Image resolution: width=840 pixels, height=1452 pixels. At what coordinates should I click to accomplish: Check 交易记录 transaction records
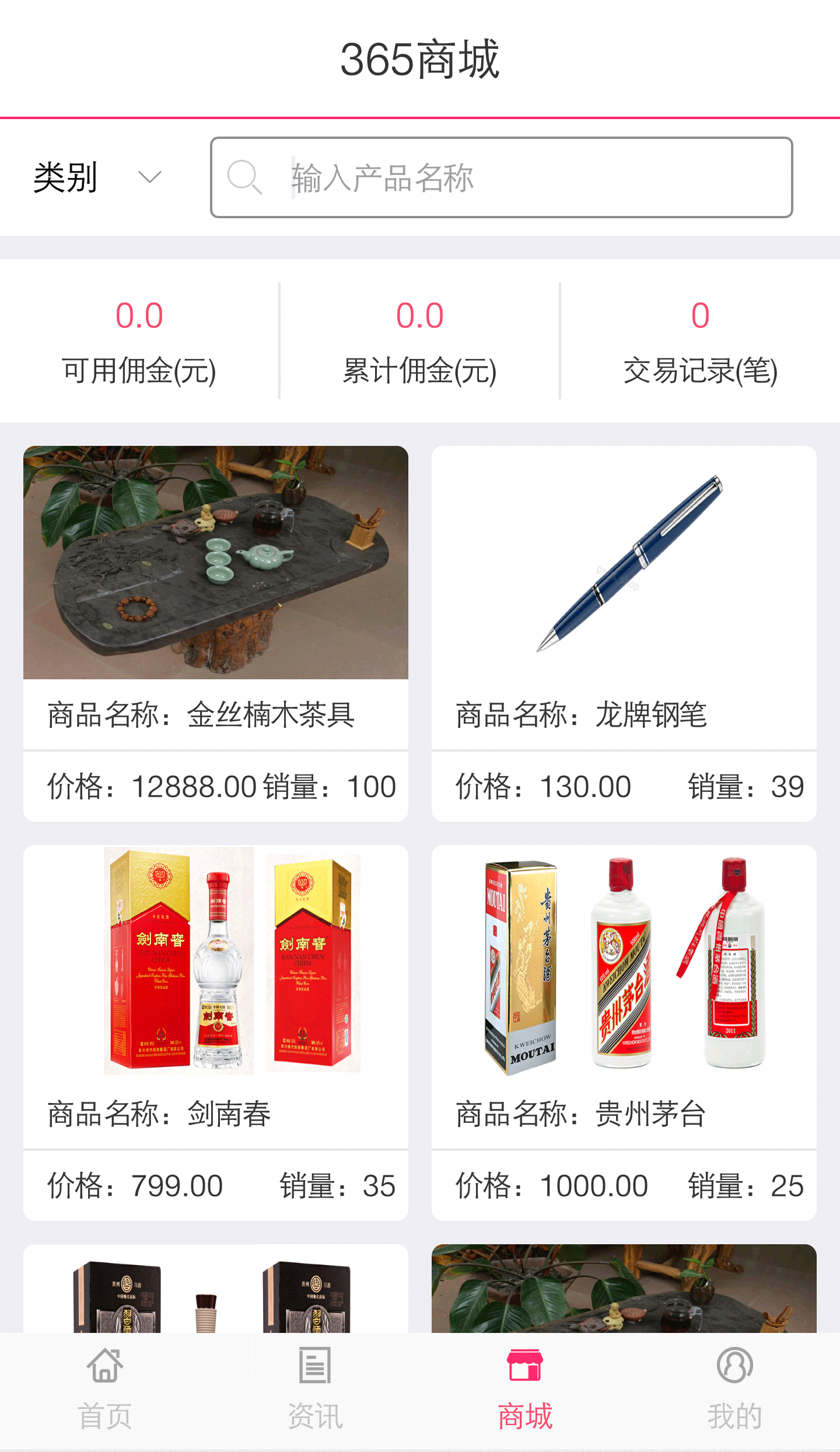pos(700,341)
